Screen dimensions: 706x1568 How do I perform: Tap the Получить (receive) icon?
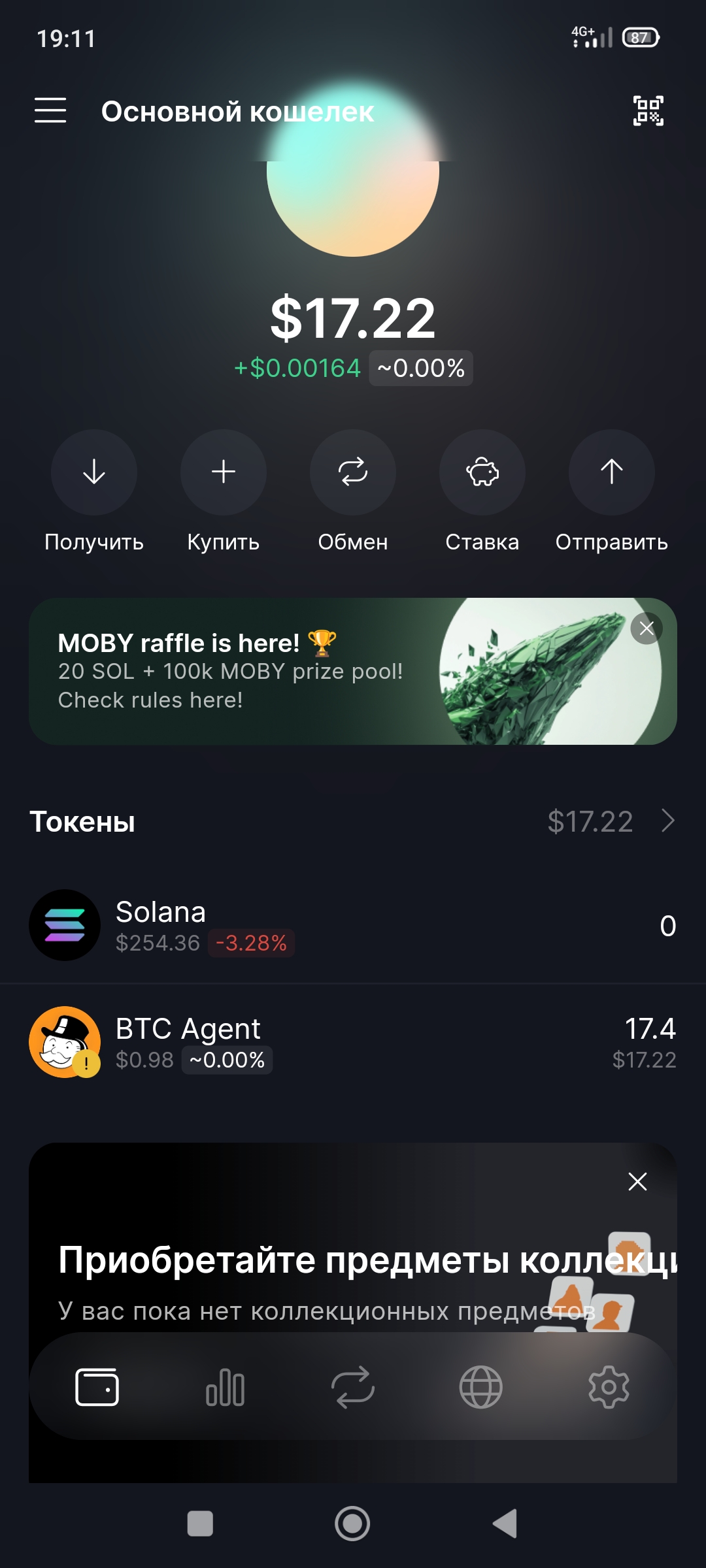94,473
